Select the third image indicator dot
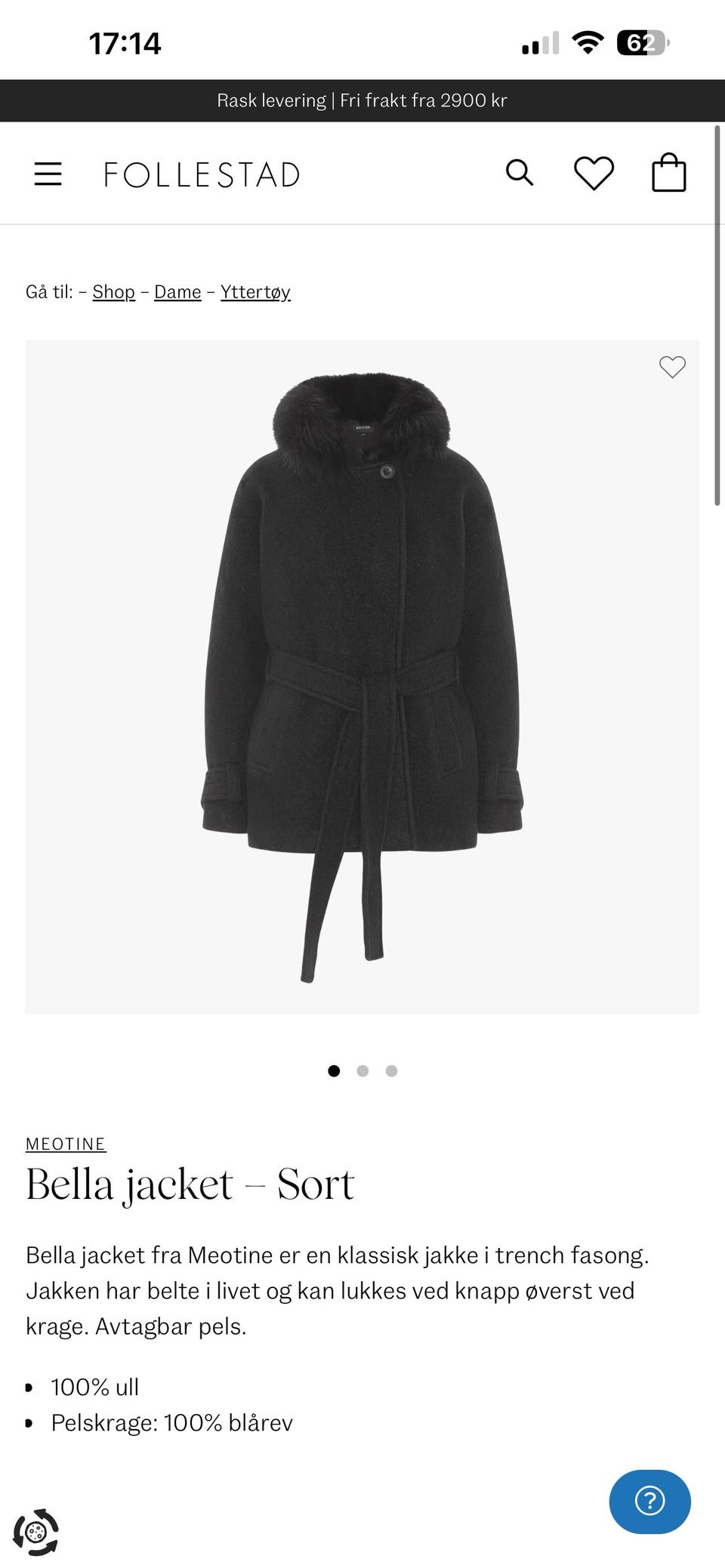 pos(391,1070)
